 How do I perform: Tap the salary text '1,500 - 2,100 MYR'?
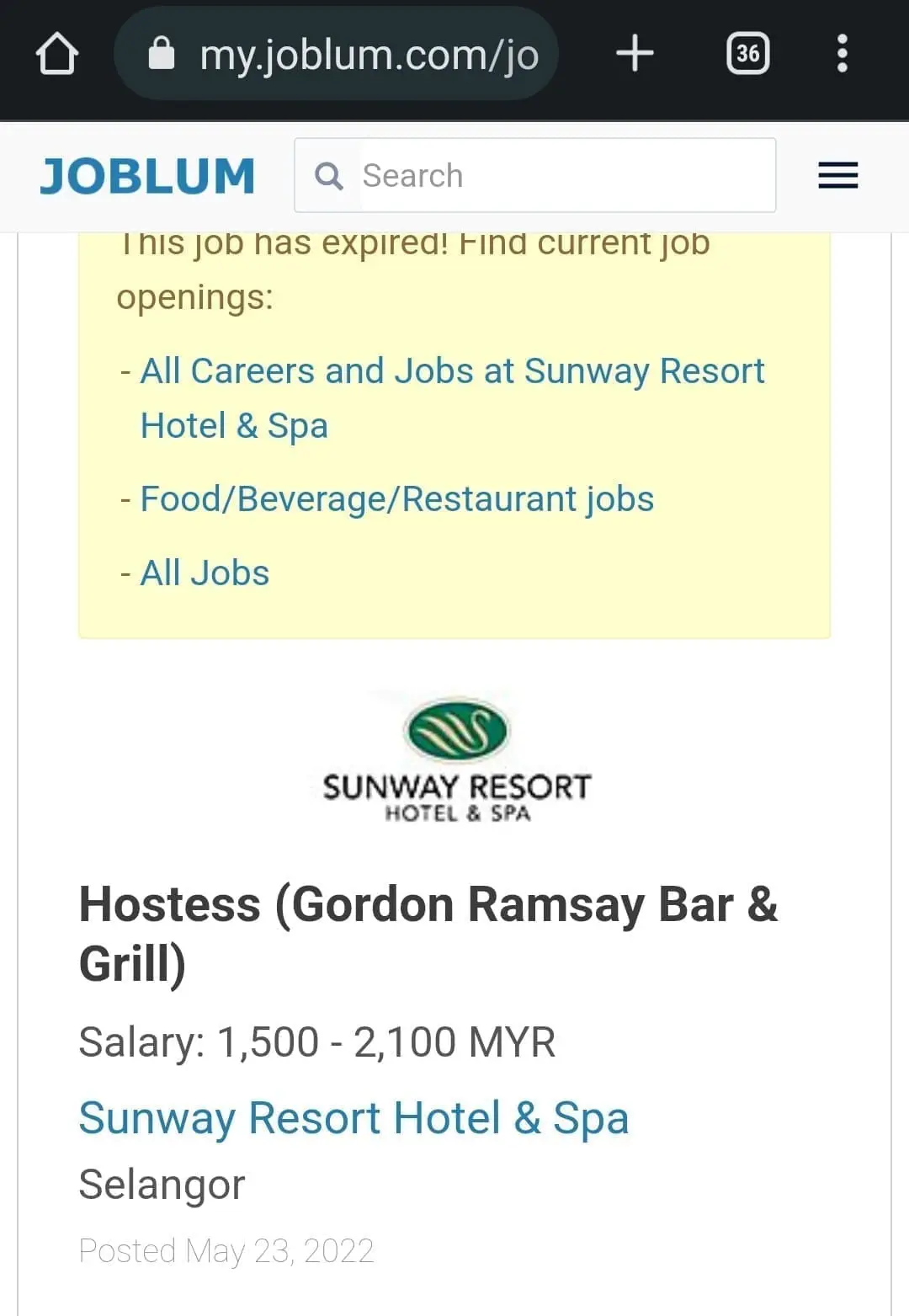point(316,1042)
